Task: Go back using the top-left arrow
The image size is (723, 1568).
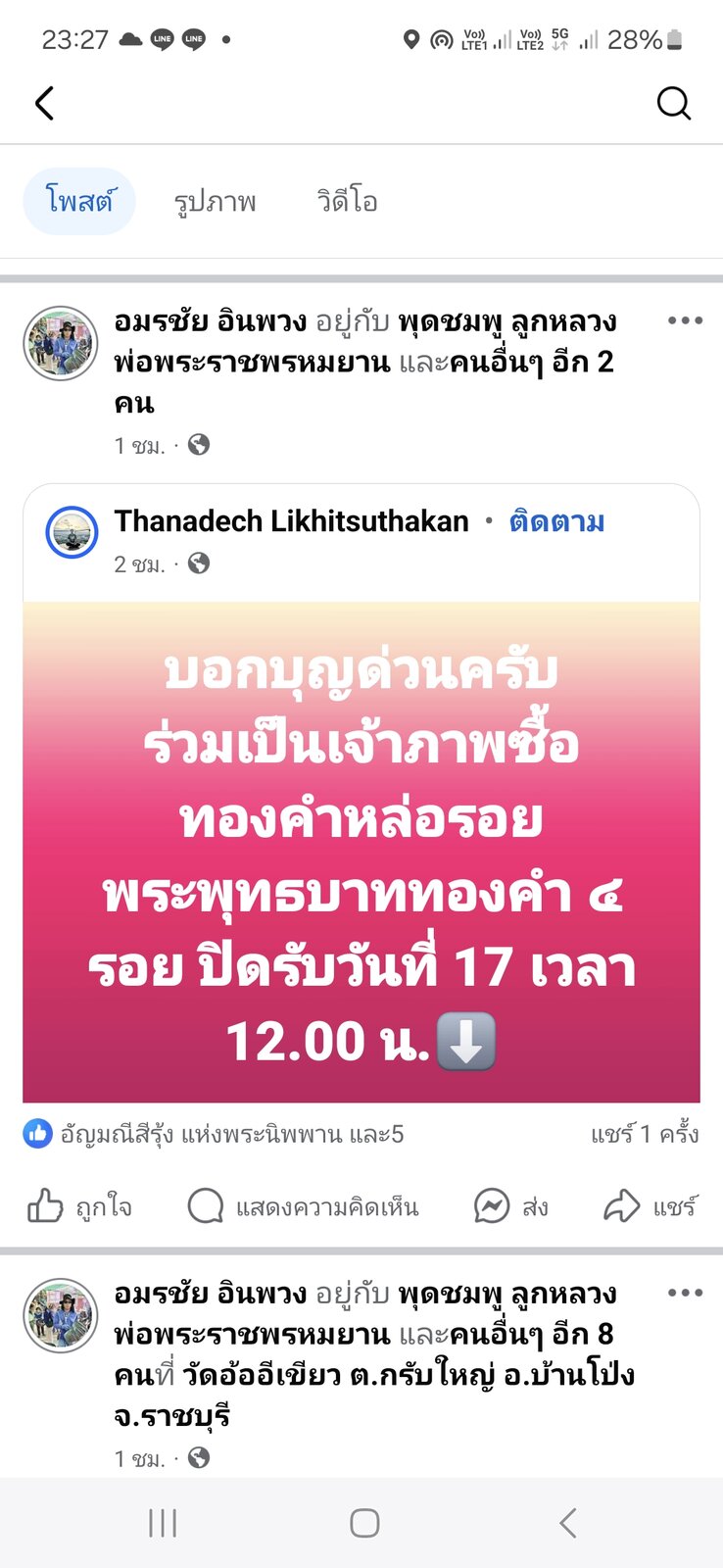Action: click(44, 103)
